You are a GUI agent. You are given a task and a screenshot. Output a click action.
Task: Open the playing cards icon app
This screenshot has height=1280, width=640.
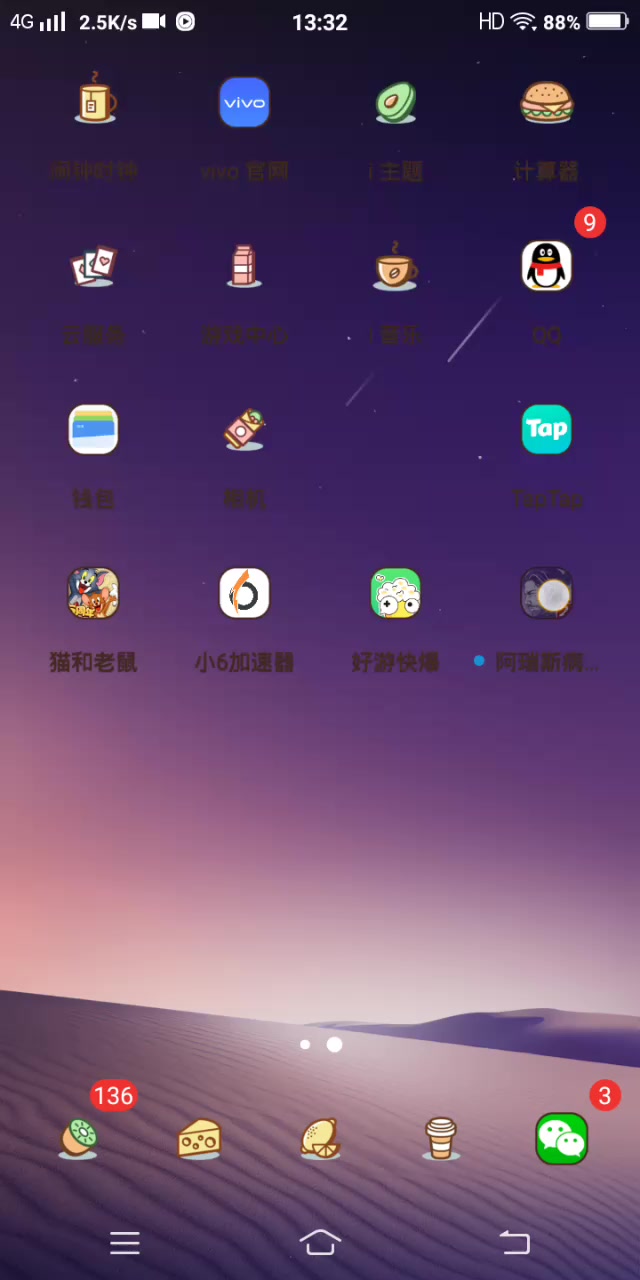[x=94, y=267]
